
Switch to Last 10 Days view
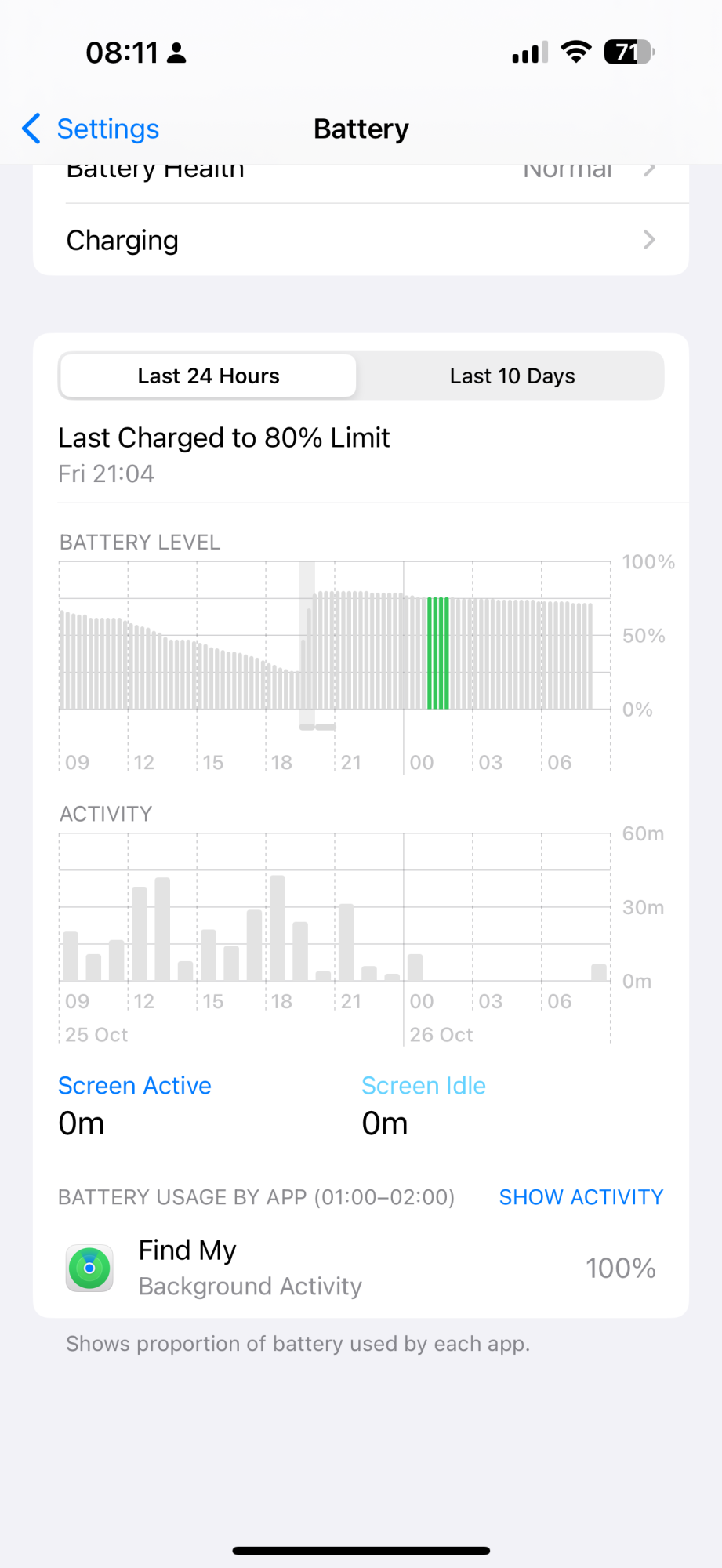(x=512, y=376)
